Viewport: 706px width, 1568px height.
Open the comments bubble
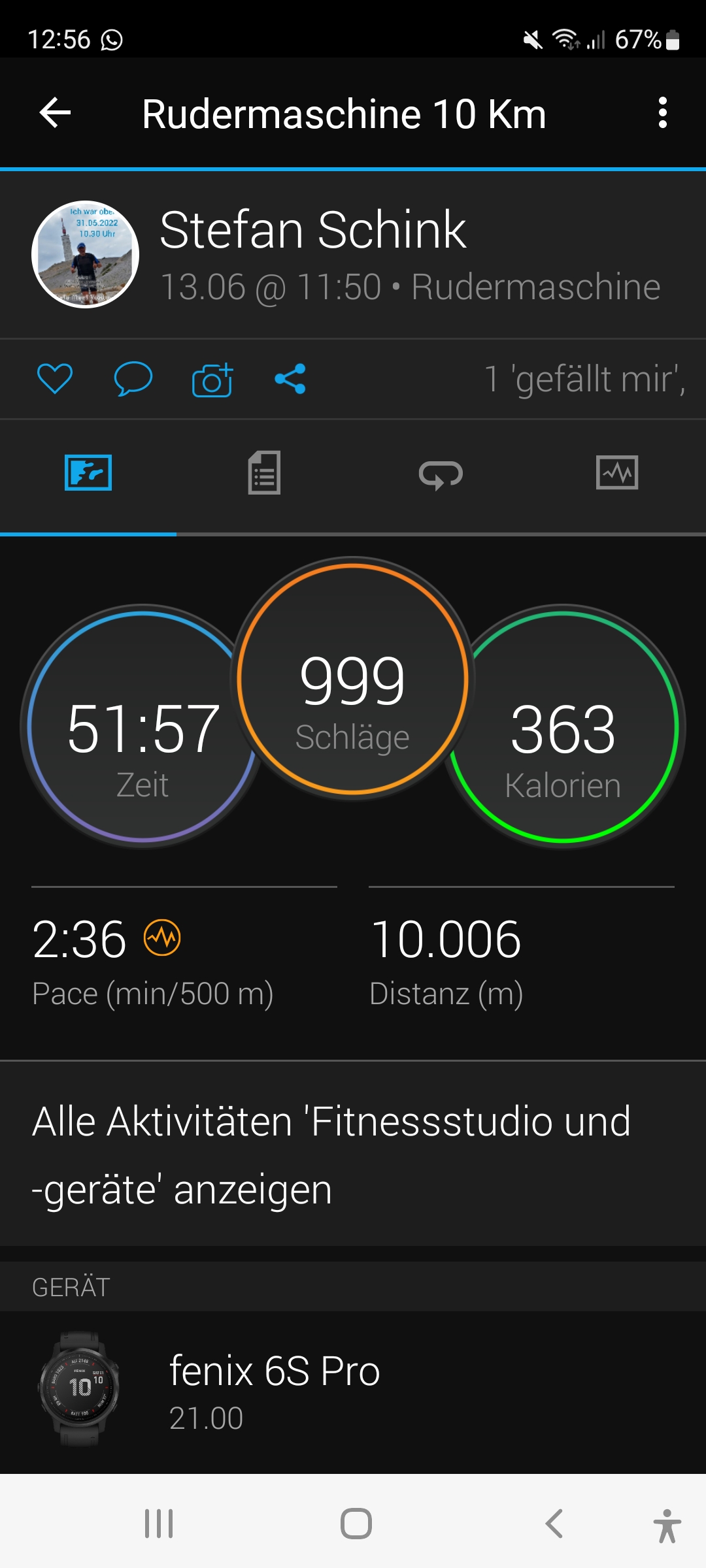[x=133, y=379]
